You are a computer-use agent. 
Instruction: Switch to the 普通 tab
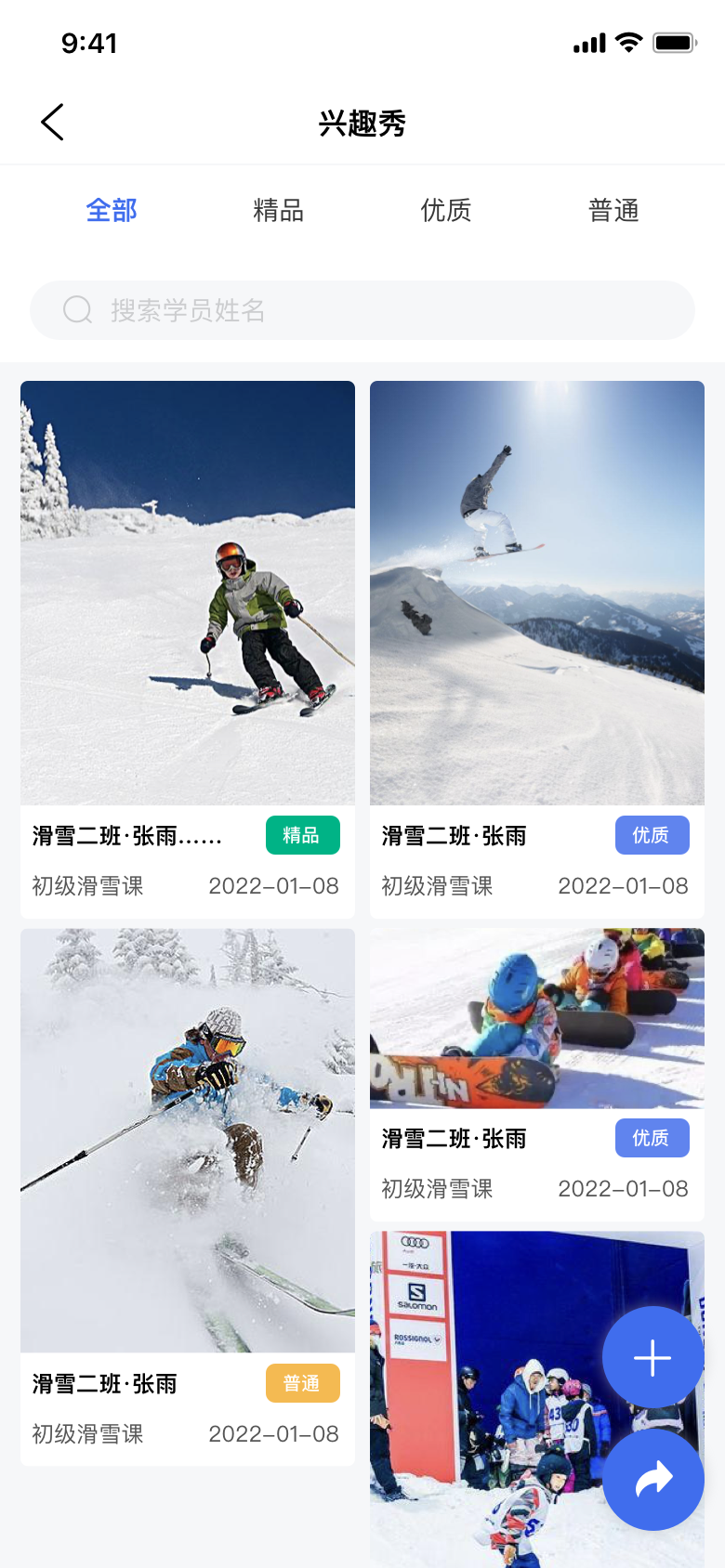[x=613, y=211]
